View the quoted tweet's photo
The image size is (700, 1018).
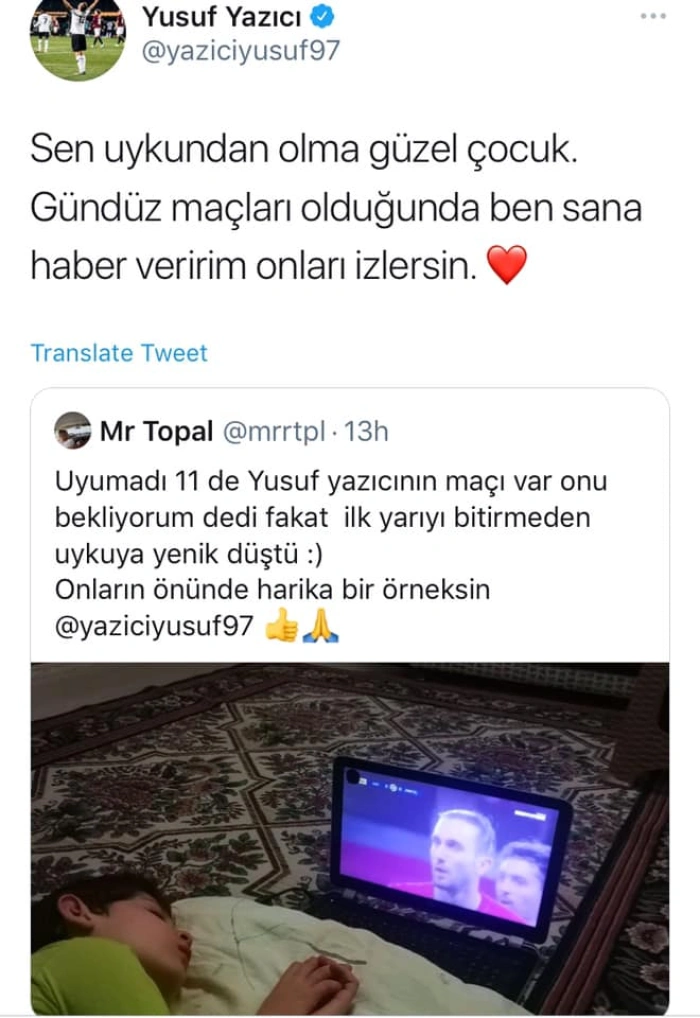350,838
